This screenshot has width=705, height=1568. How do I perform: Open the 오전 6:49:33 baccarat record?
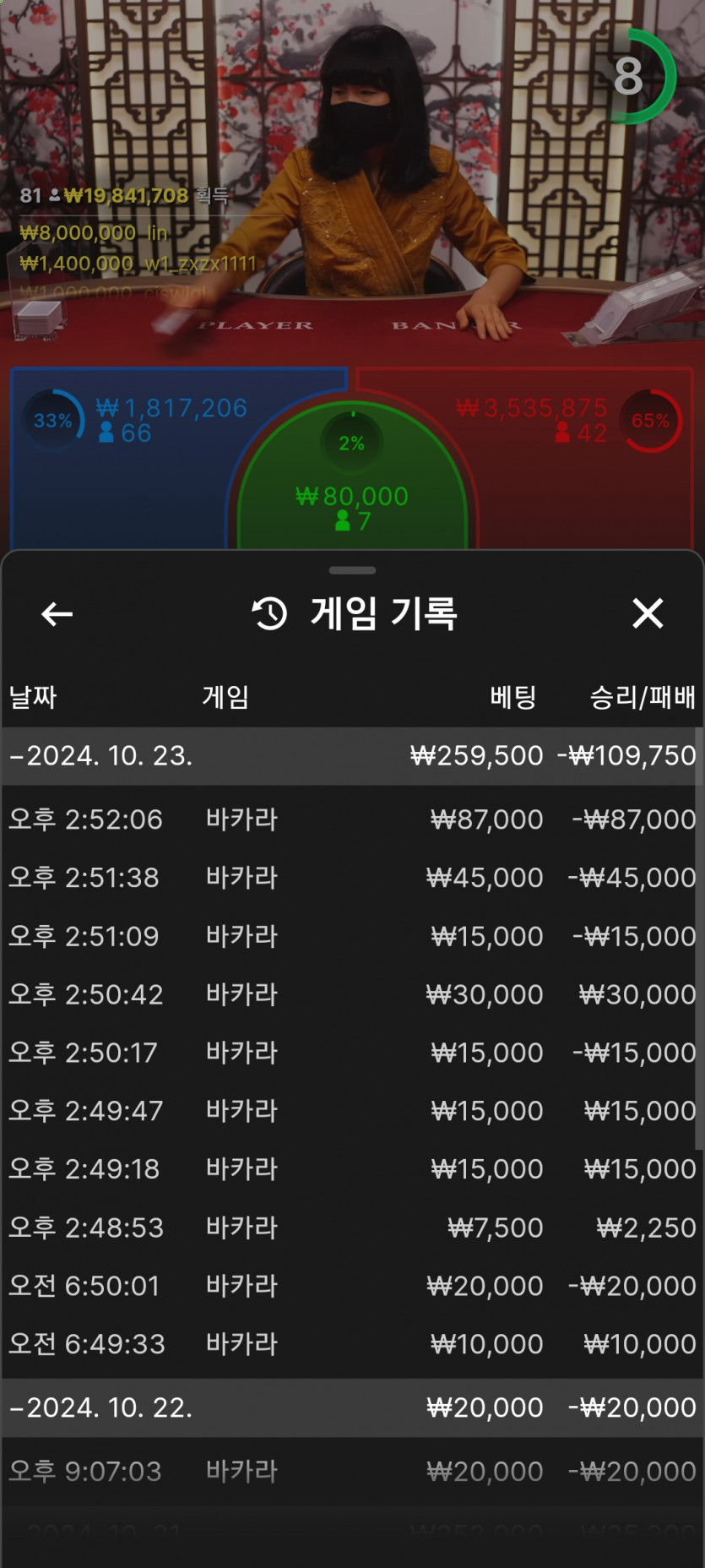352,1344
